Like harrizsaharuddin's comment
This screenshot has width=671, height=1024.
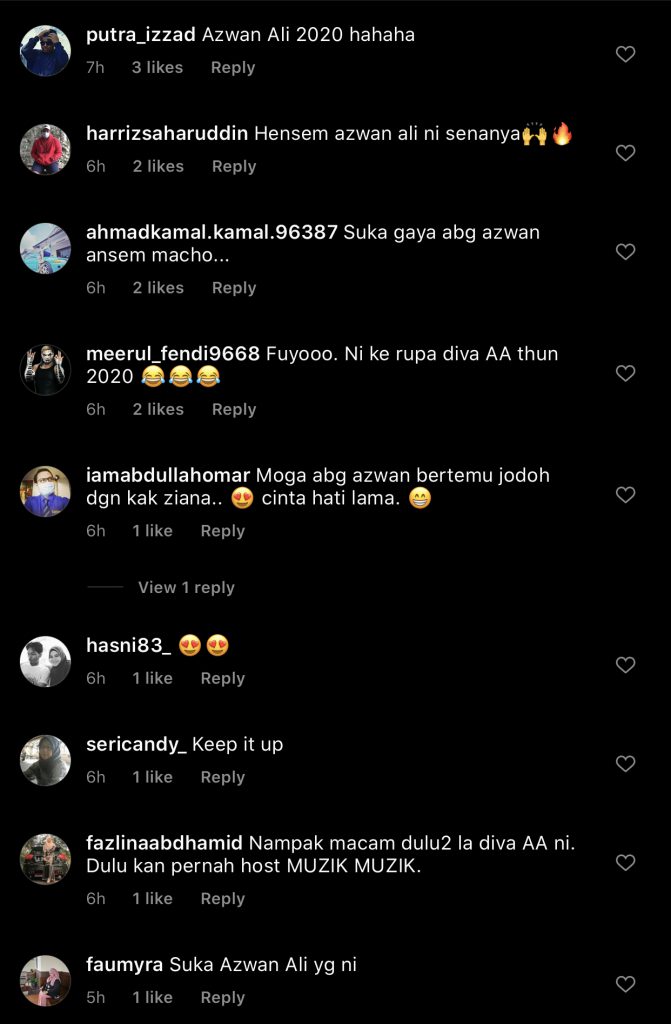coord(625,153)
